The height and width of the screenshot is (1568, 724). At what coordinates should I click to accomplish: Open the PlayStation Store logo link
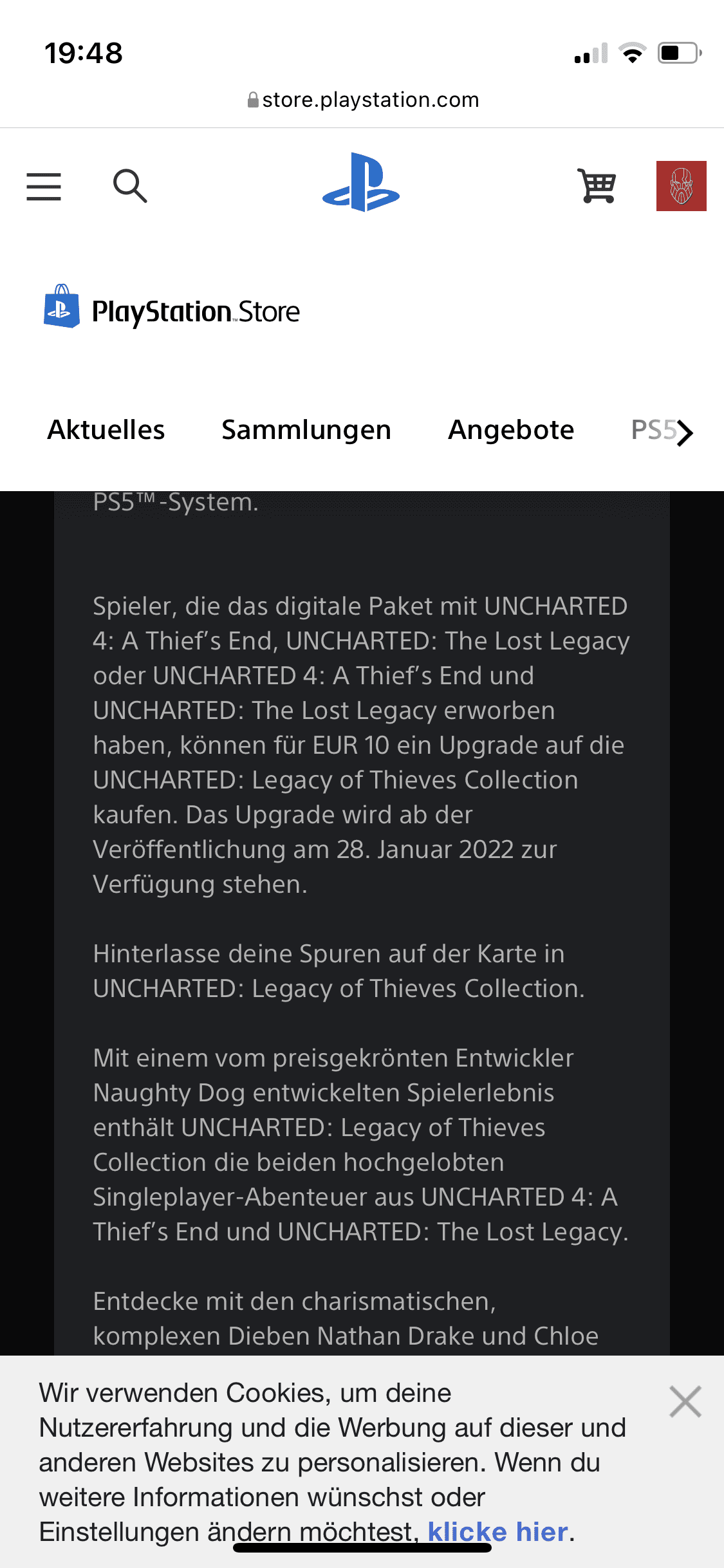click(x=171, y=307)
